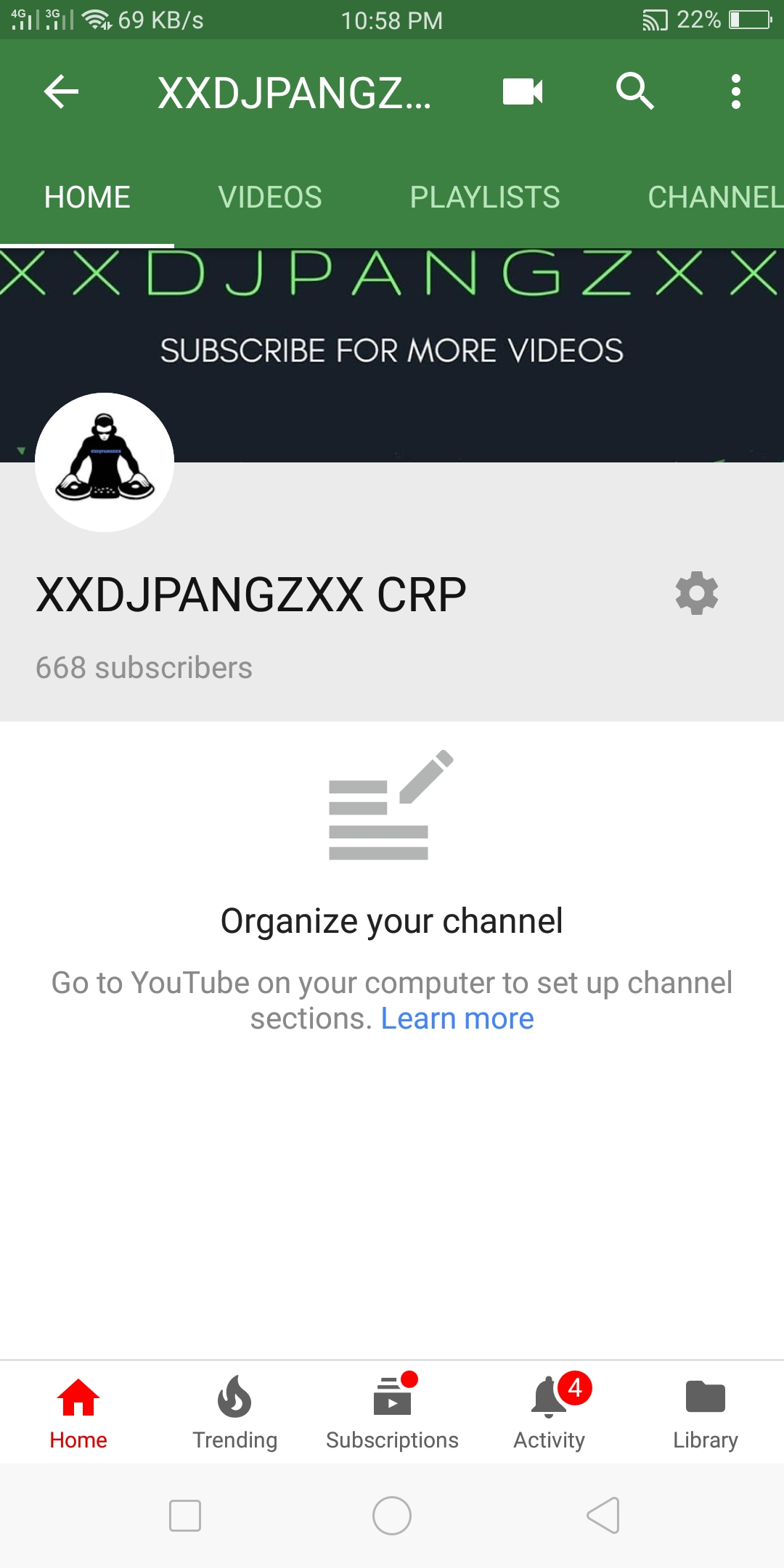This screenshot has width=784, height=1568.
Task: Go to Home in the bottom navigation
Action: 78,1412
